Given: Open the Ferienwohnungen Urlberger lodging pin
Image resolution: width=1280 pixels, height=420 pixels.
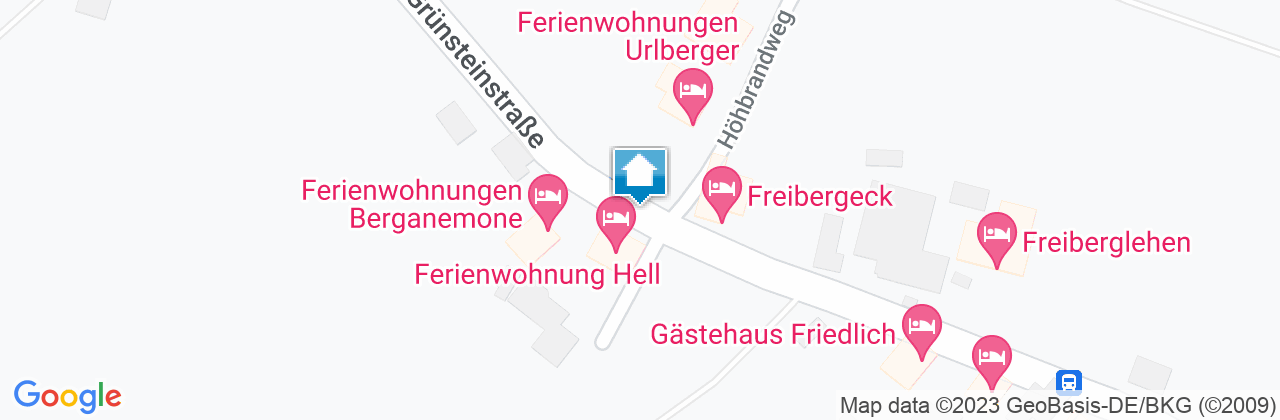Looking at the screenshot, I should 691,88.
